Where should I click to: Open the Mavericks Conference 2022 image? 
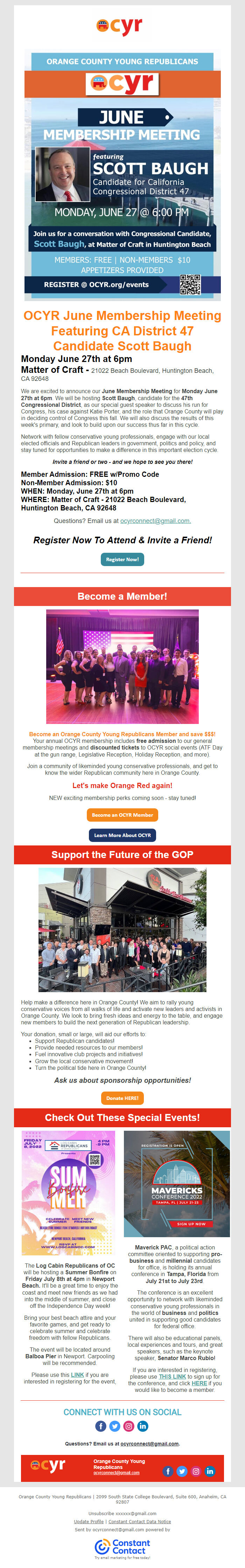point(176,1184)
